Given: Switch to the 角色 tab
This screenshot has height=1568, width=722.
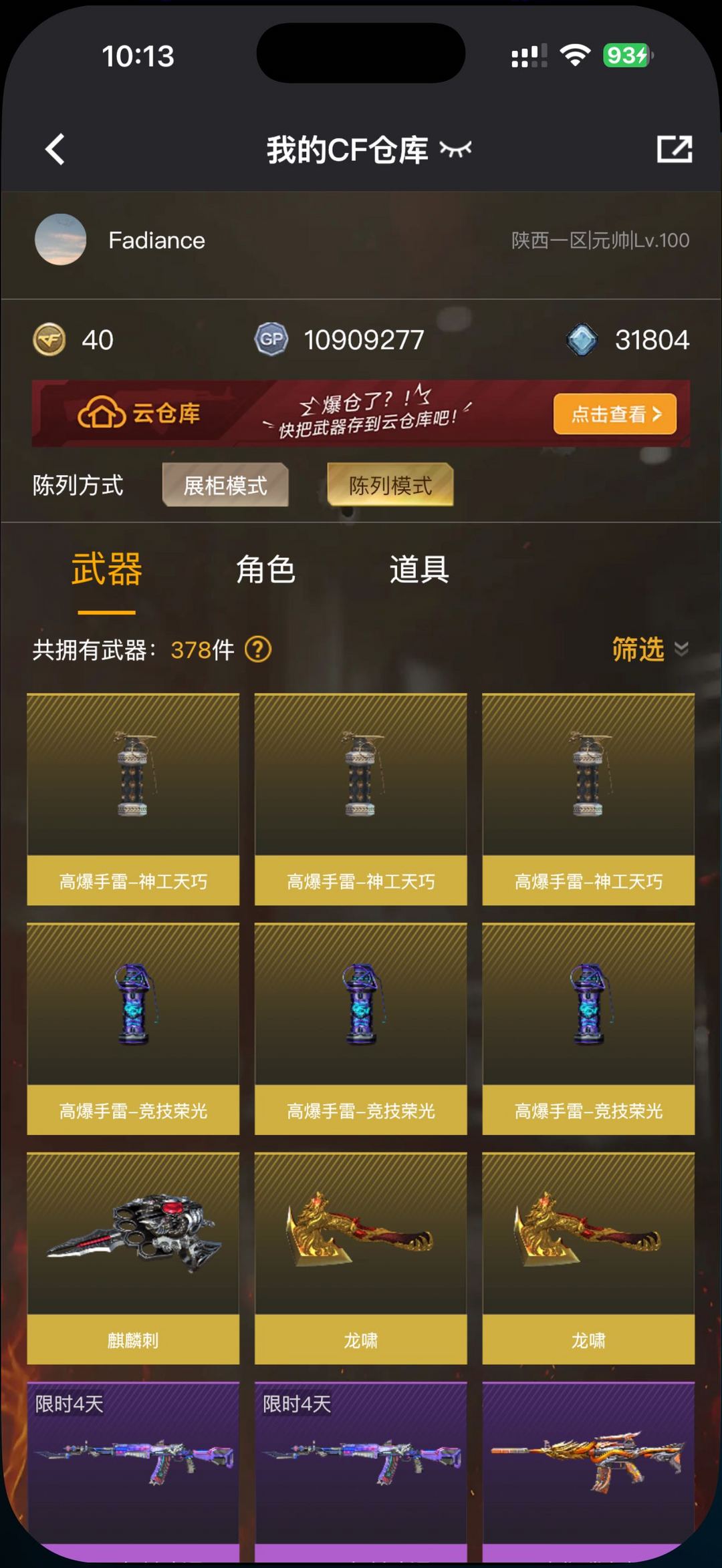Looking at the screenshot, I should click(265, 571).
